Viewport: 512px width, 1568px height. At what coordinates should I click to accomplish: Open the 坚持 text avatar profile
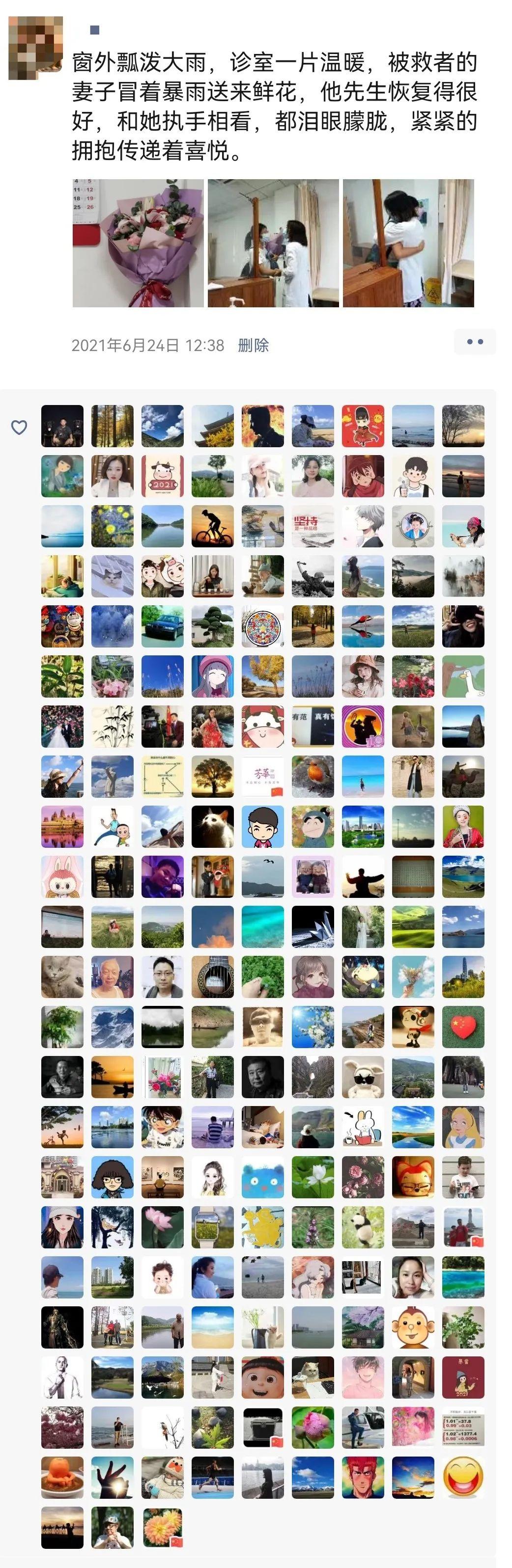pyautogui.click(x=313, y=526)
